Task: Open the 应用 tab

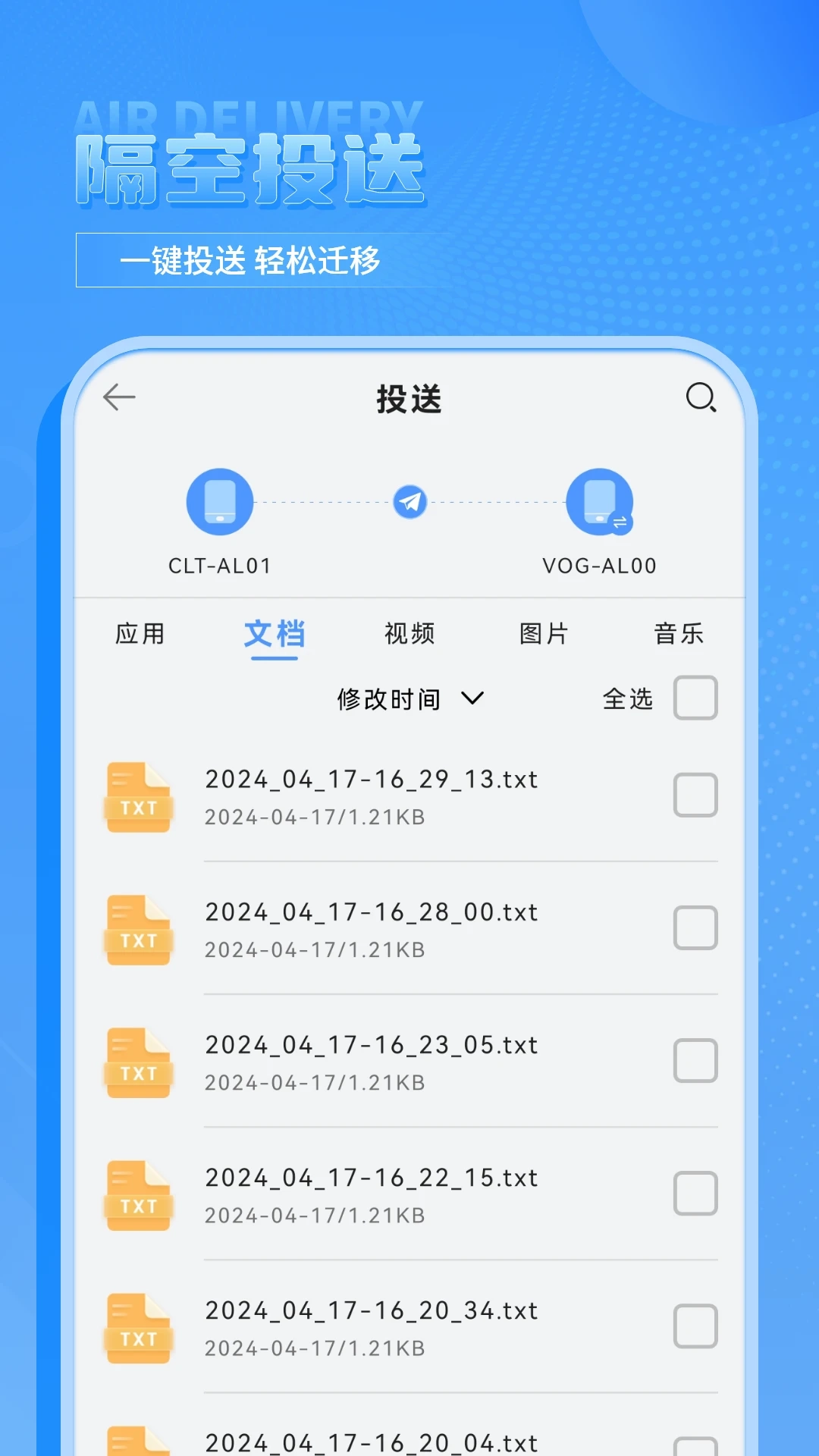Action: point(141,634)
